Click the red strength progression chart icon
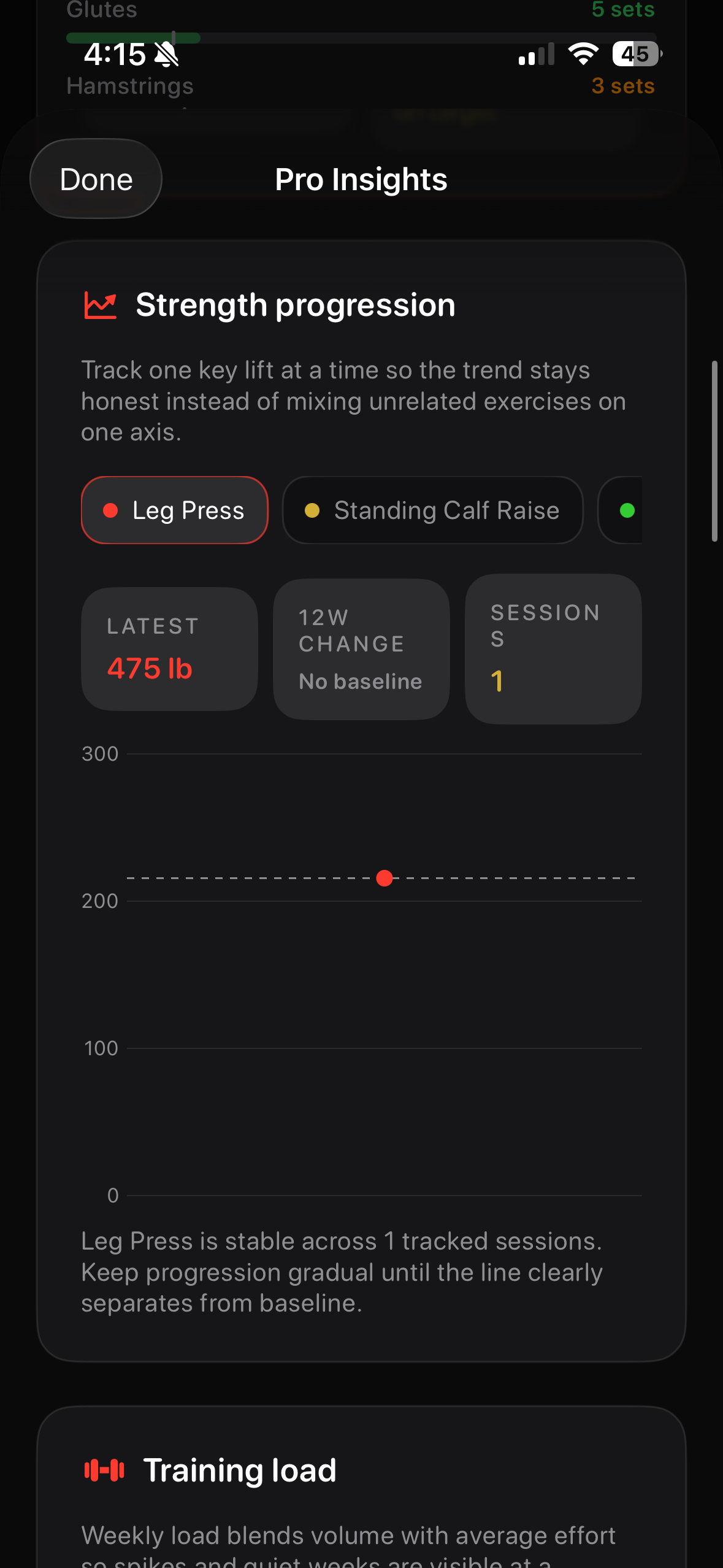Image resolution: width=723 pixels, height=1568 pixels. point(100,304)
